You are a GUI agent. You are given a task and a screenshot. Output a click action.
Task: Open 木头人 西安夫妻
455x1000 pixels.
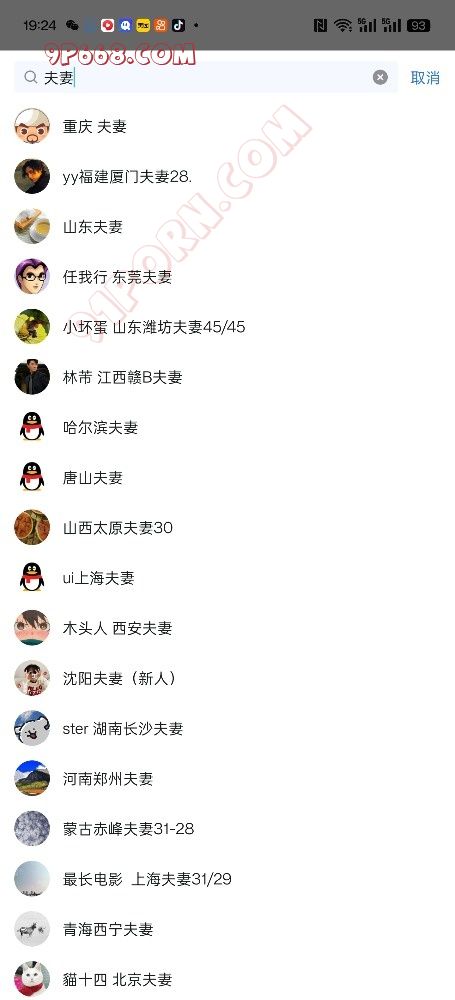227,628
